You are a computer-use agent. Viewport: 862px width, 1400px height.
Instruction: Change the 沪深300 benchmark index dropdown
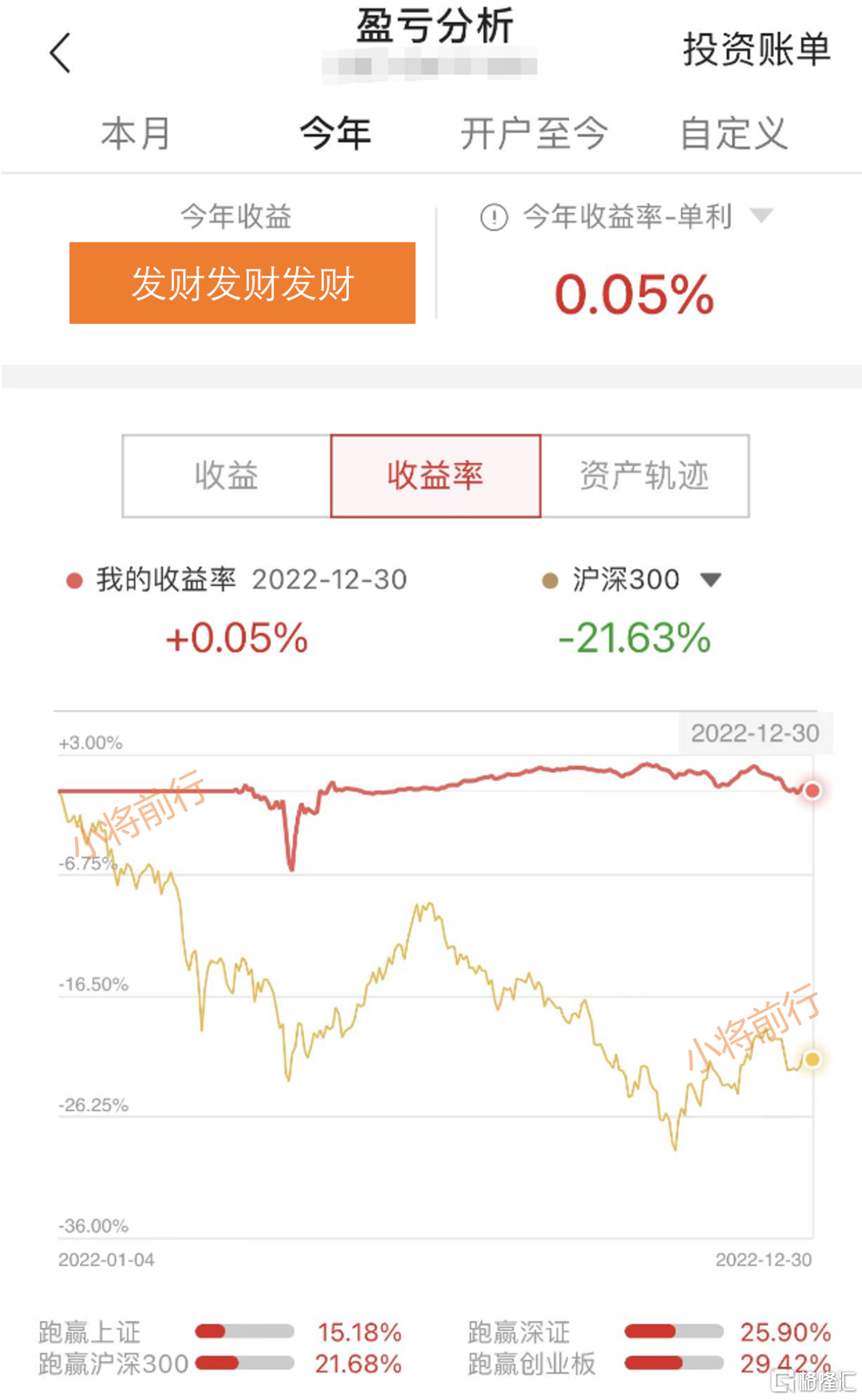pos(710,579)
